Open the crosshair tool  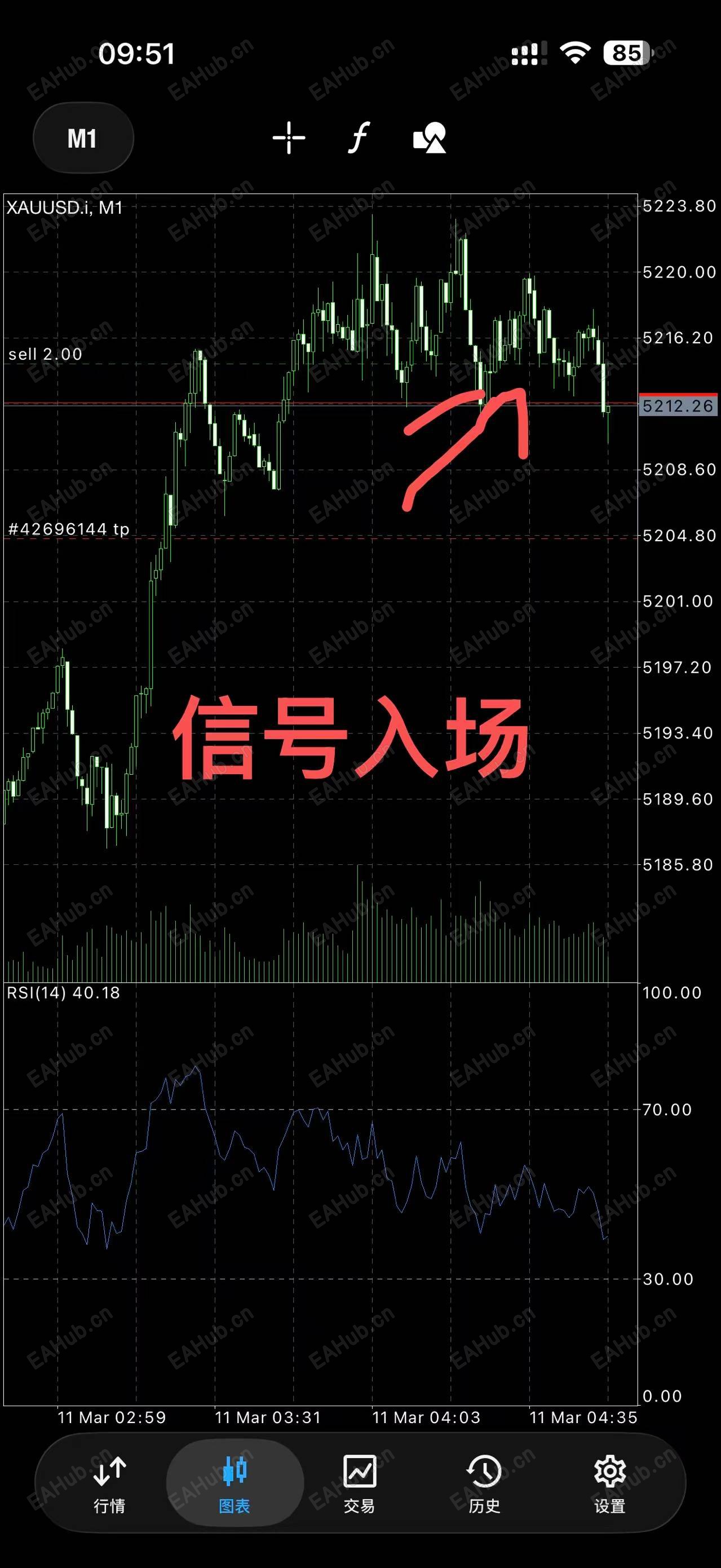tap(289, 138)
